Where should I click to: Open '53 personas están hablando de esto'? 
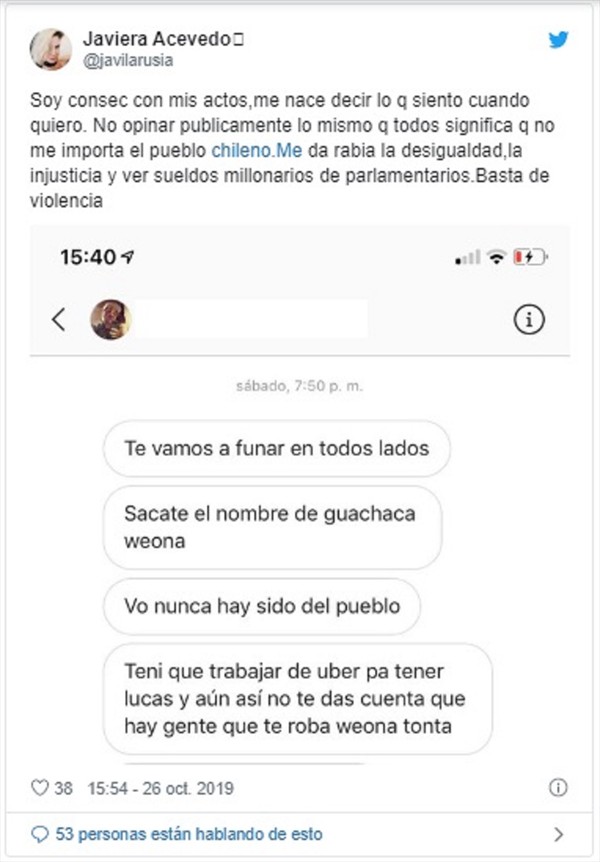click(188, 833)
